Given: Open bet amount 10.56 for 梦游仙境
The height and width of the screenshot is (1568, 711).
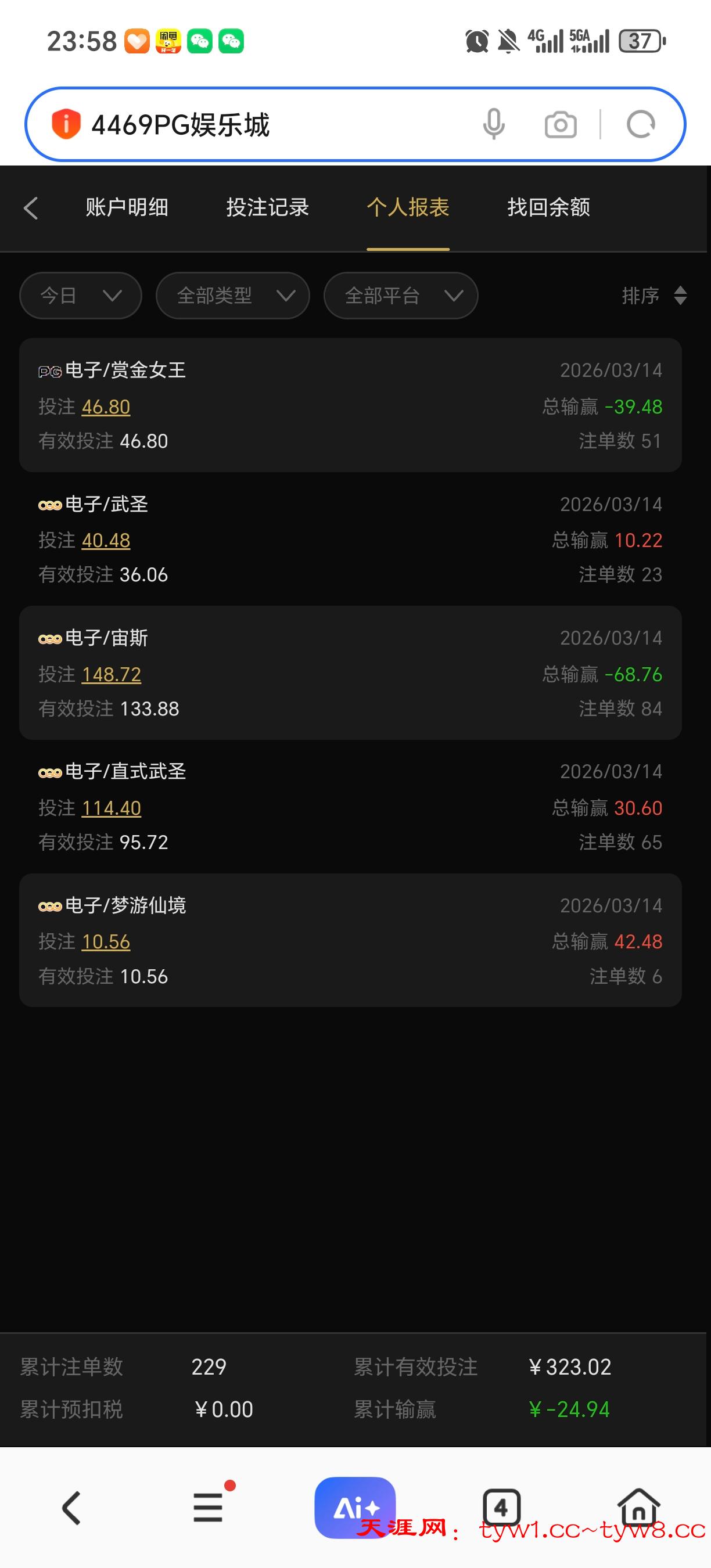Looking at the screenshot, I should tap(106, 941).
